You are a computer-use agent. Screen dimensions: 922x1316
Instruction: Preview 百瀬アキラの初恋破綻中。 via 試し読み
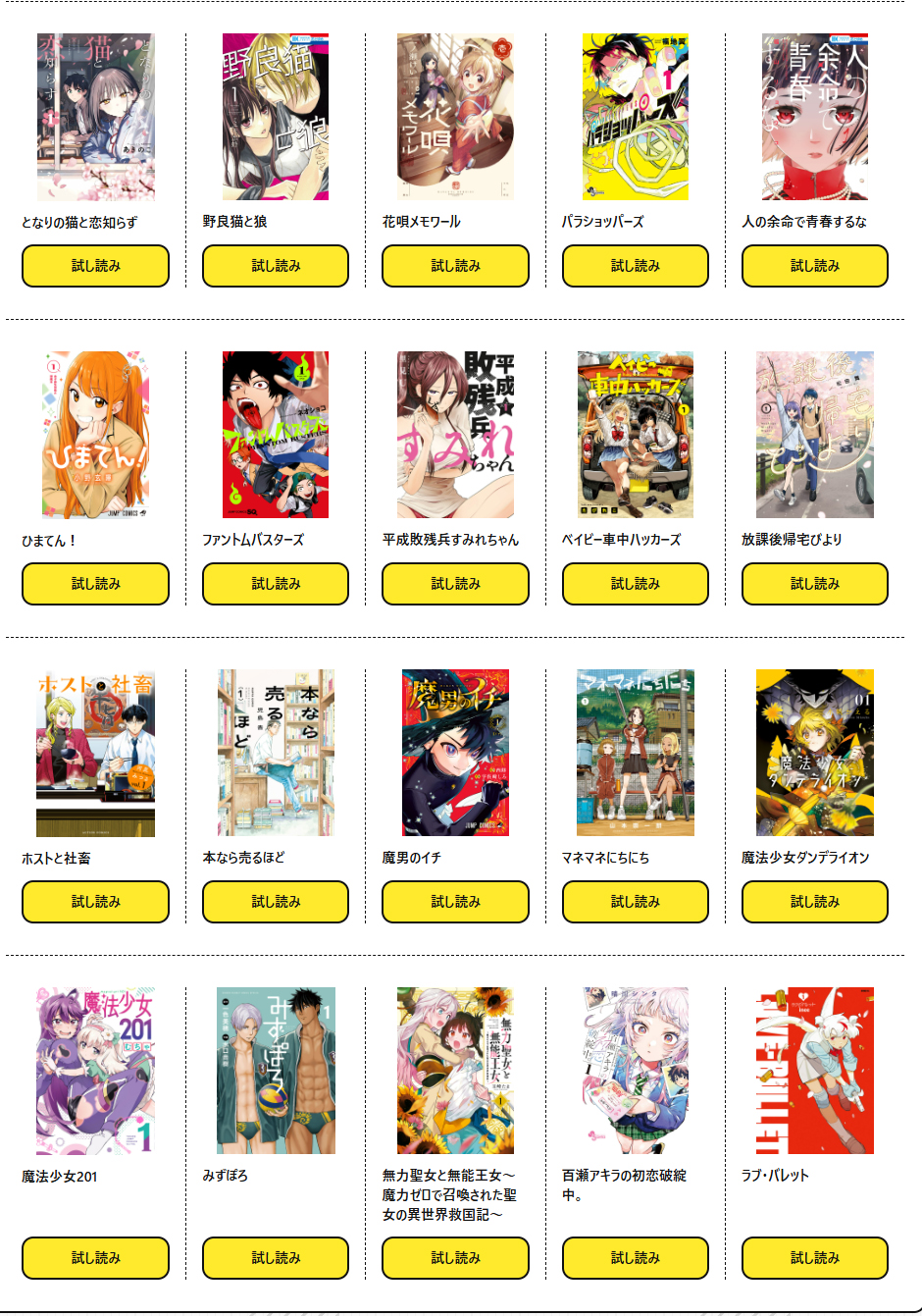click(x=636, y=1258)
